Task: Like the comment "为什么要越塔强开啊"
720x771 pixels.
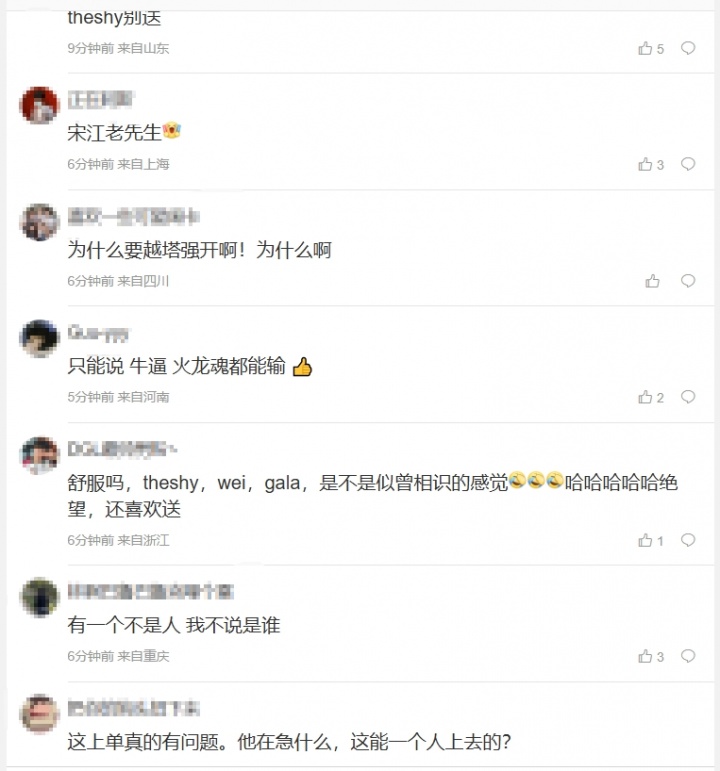Action: click(x=653, y=281)
